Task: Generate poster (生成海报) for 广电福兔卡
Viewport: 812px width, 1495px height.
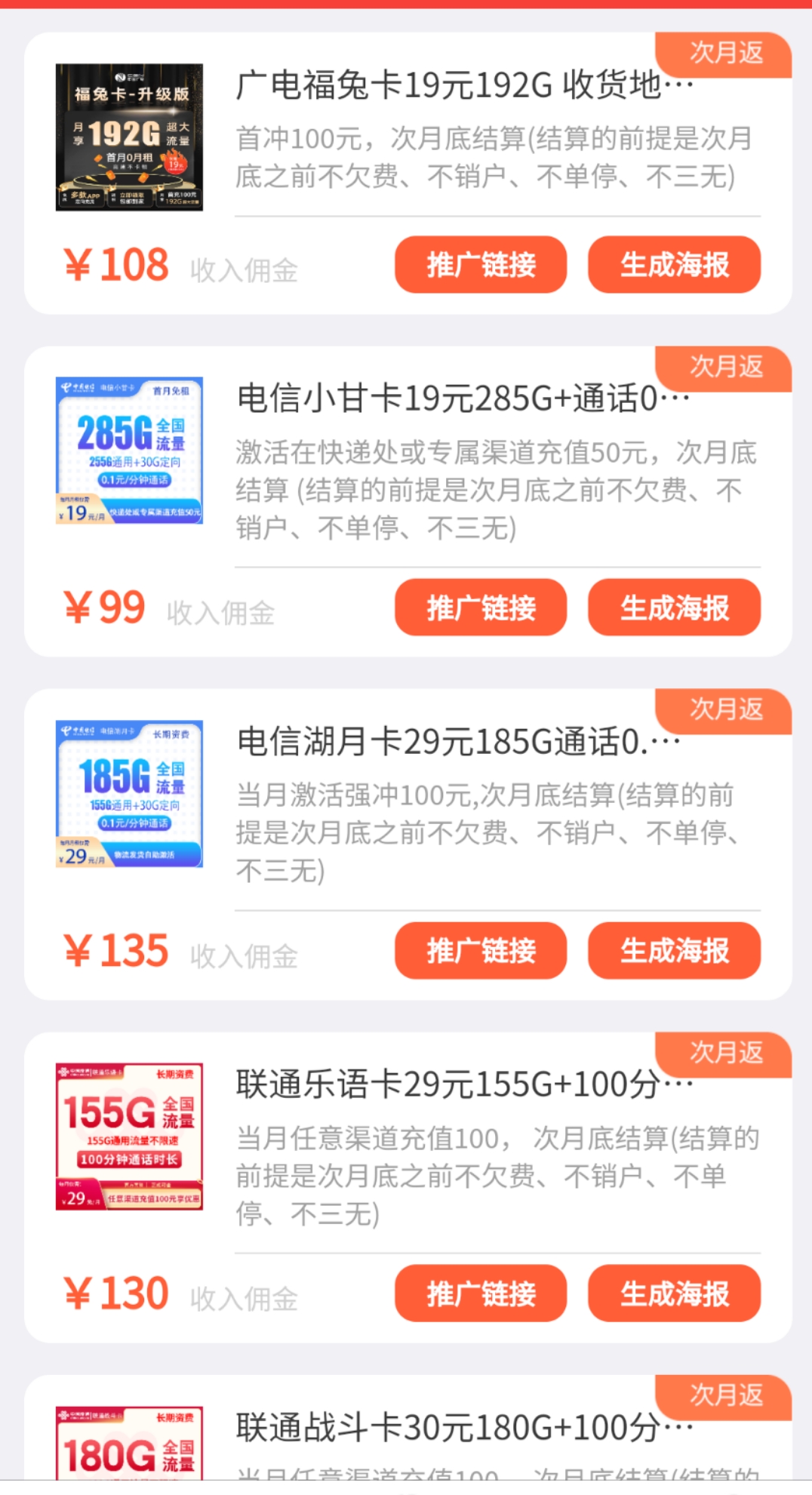Action: (674, 265)
